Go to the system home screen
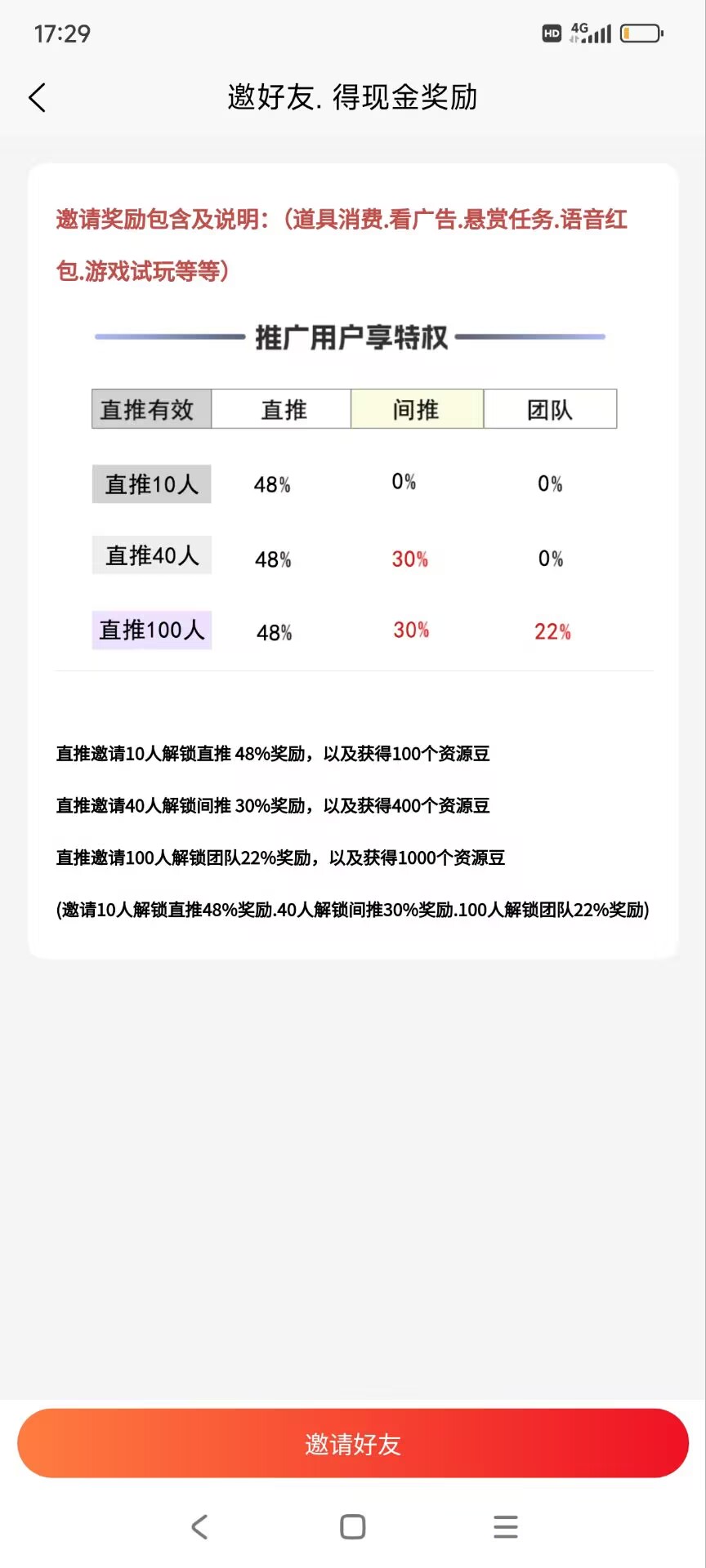 [x=353, y=1526]
